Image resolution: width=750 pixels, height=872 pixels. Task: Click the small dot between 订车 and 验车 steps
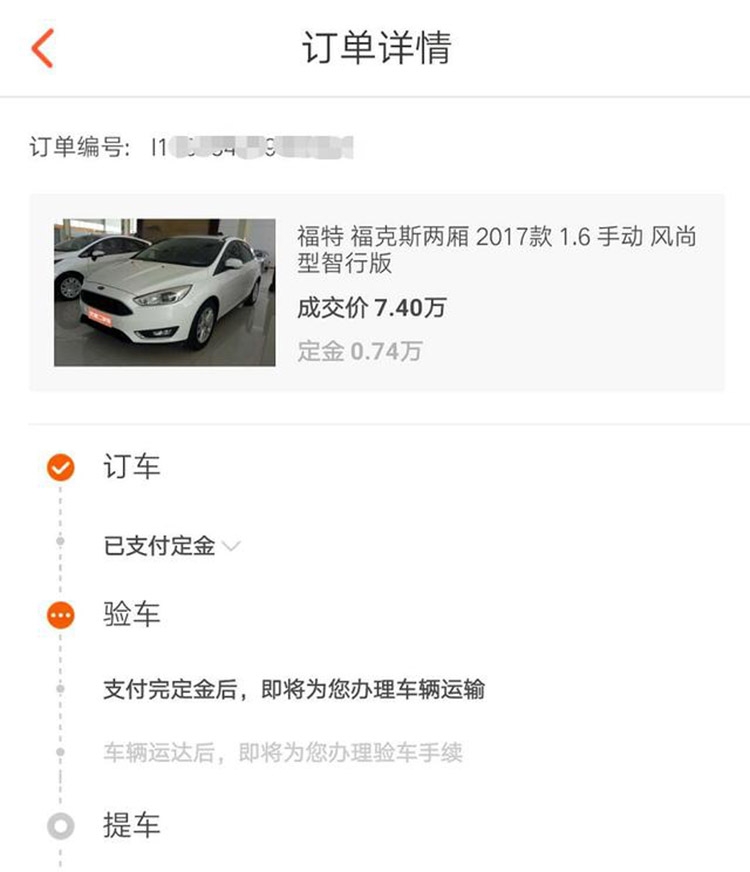pyautogui.click(x=62, y=540)
